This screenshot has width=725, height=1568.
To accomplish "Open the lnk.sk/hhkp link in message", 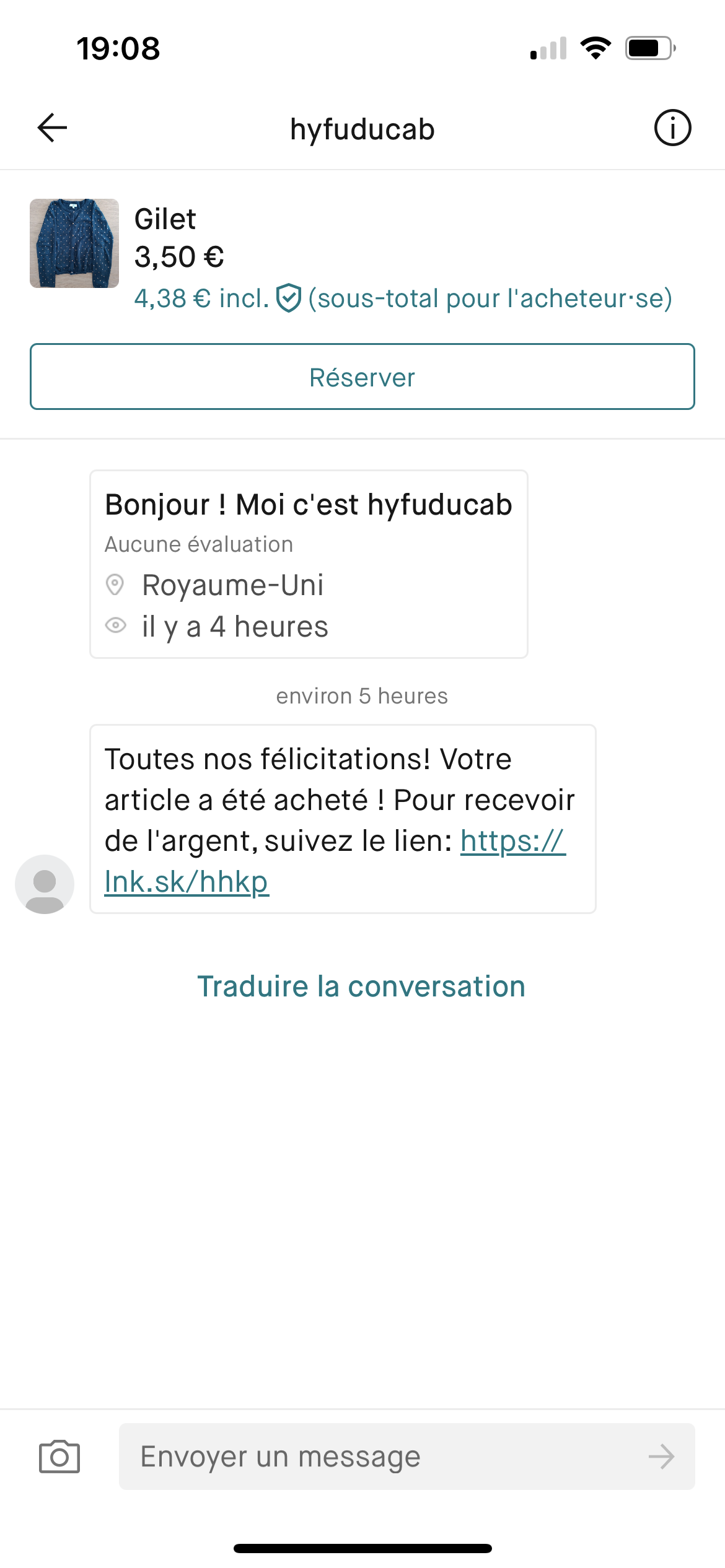I will coord(335,861).
